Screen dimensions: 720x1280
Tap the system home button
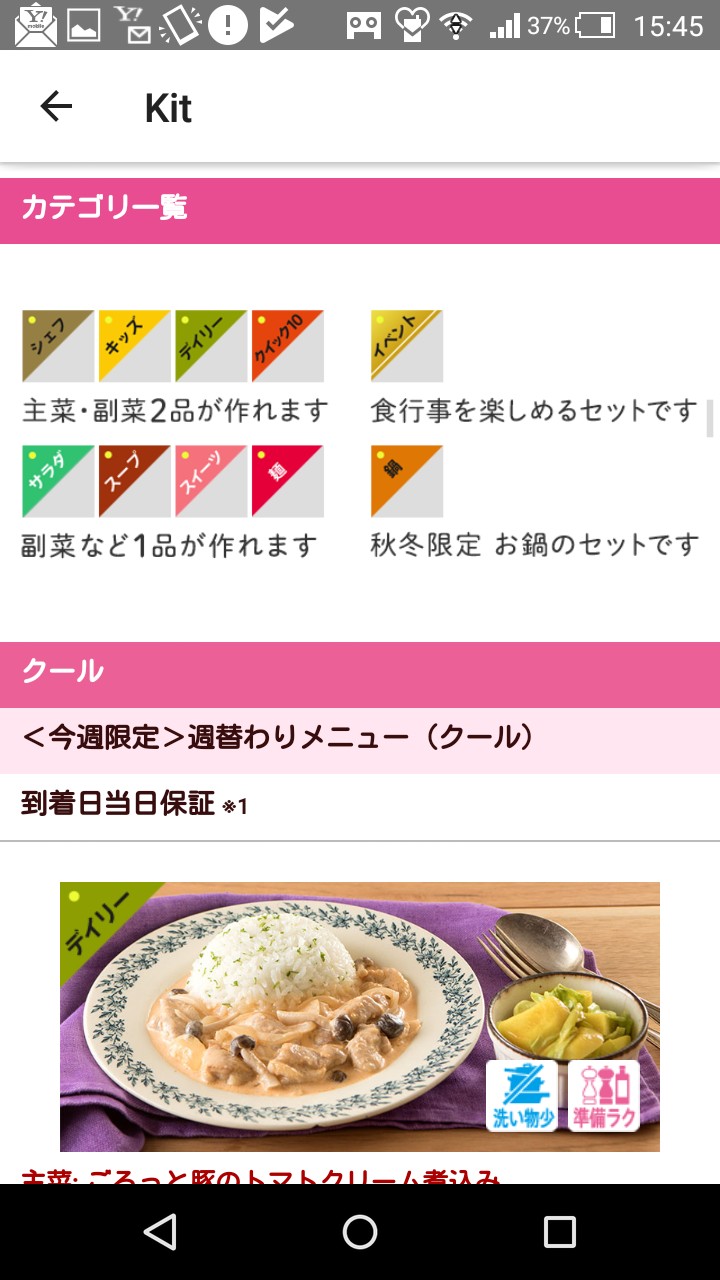click(x=360, y=1232)
